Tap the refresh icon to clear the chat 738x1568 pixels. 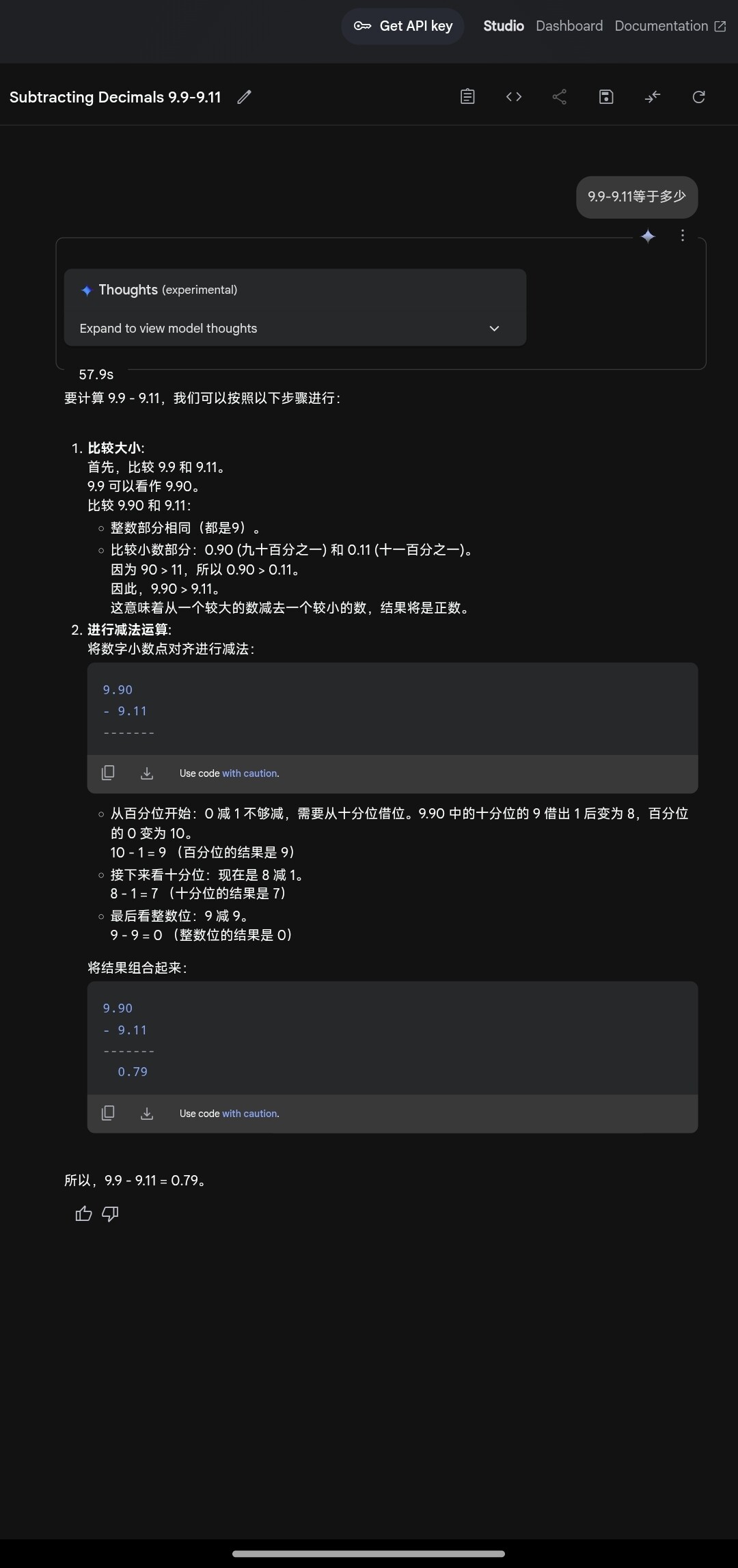tap(698, 97)
